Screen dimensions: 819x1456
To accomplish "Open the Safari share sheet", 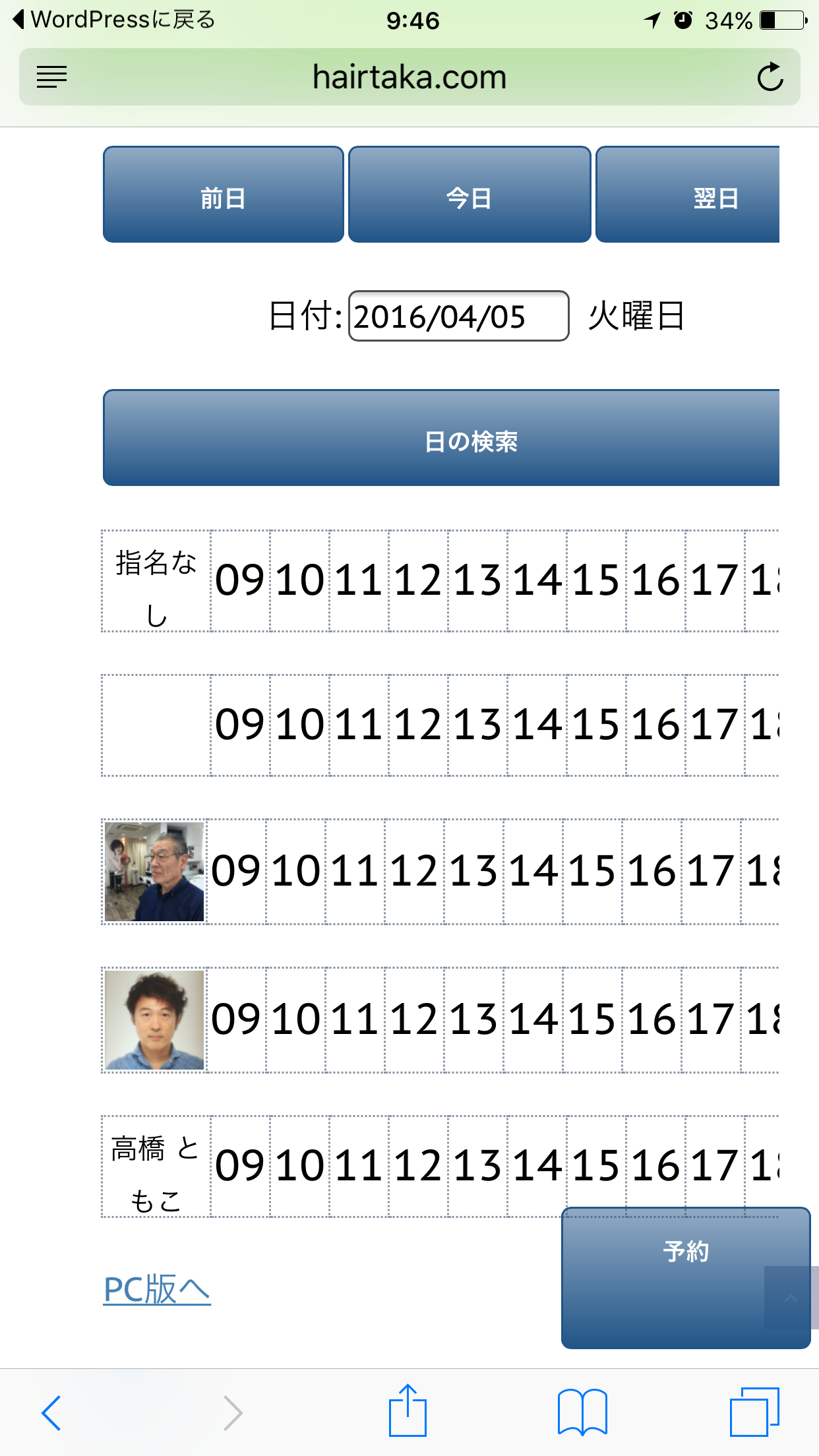I will click(x=408, y=1411).
